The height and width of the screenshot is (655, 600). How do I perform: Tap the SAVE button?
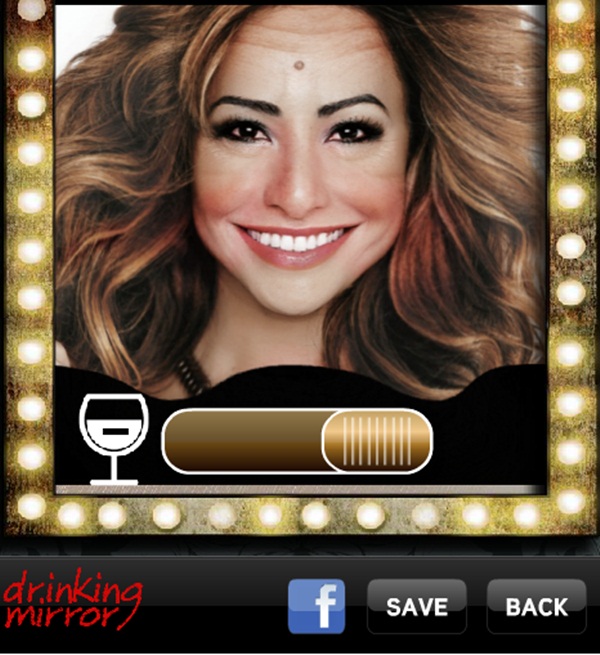coord(416,606)
